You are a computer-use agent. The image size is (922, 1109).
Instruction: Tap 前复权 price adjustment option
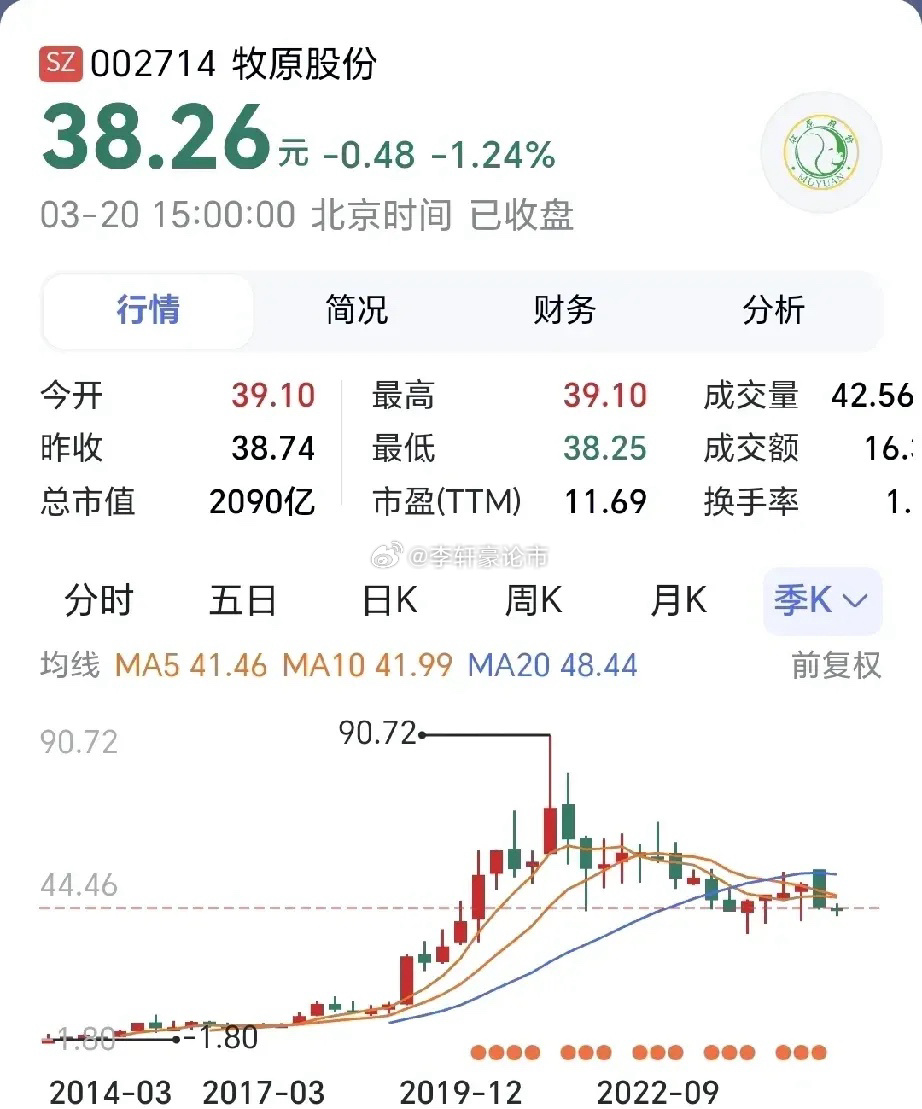point(836,665)
